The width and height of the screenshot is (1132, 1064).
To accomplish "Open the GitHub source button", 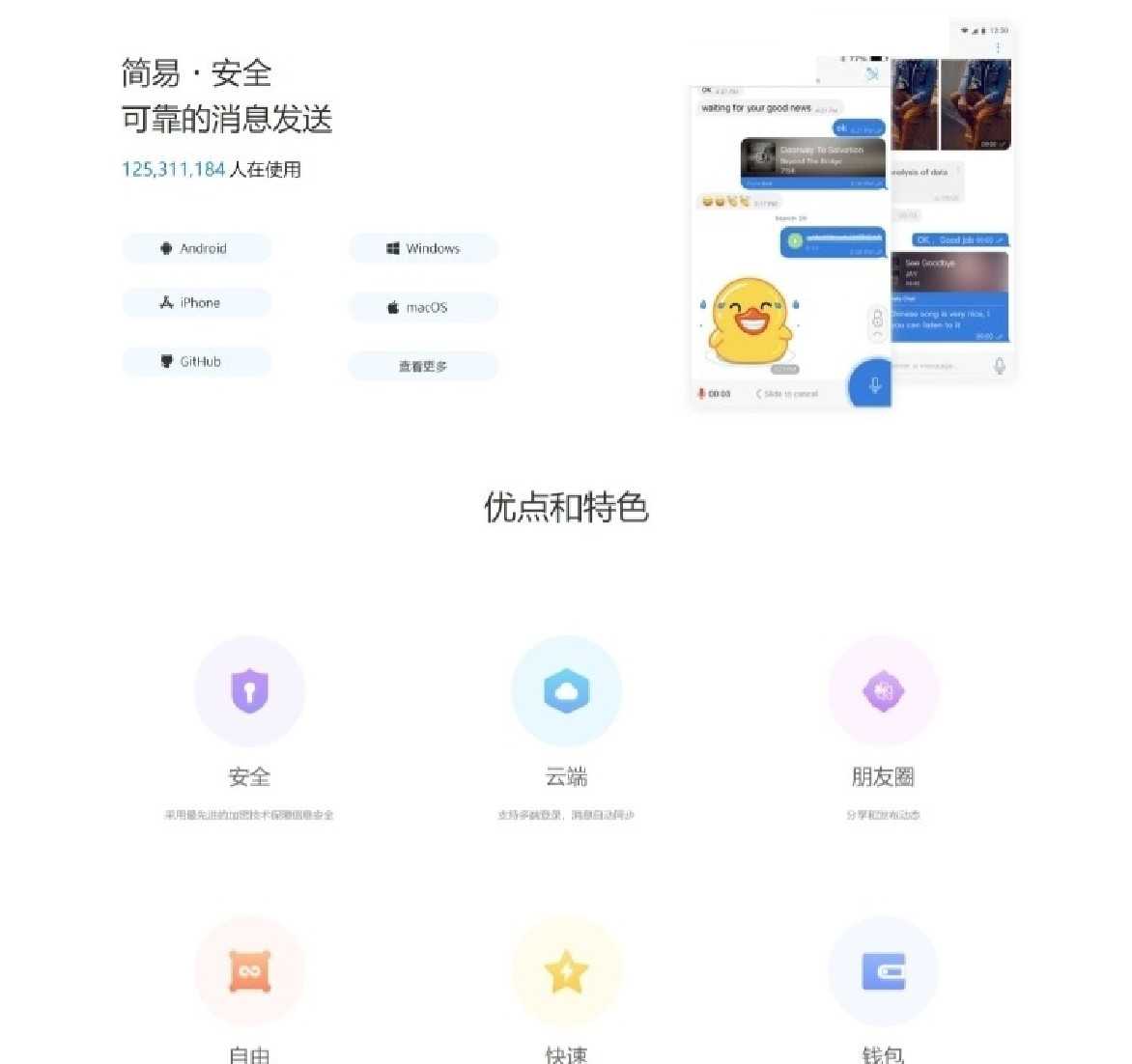I will coord(196,361).
